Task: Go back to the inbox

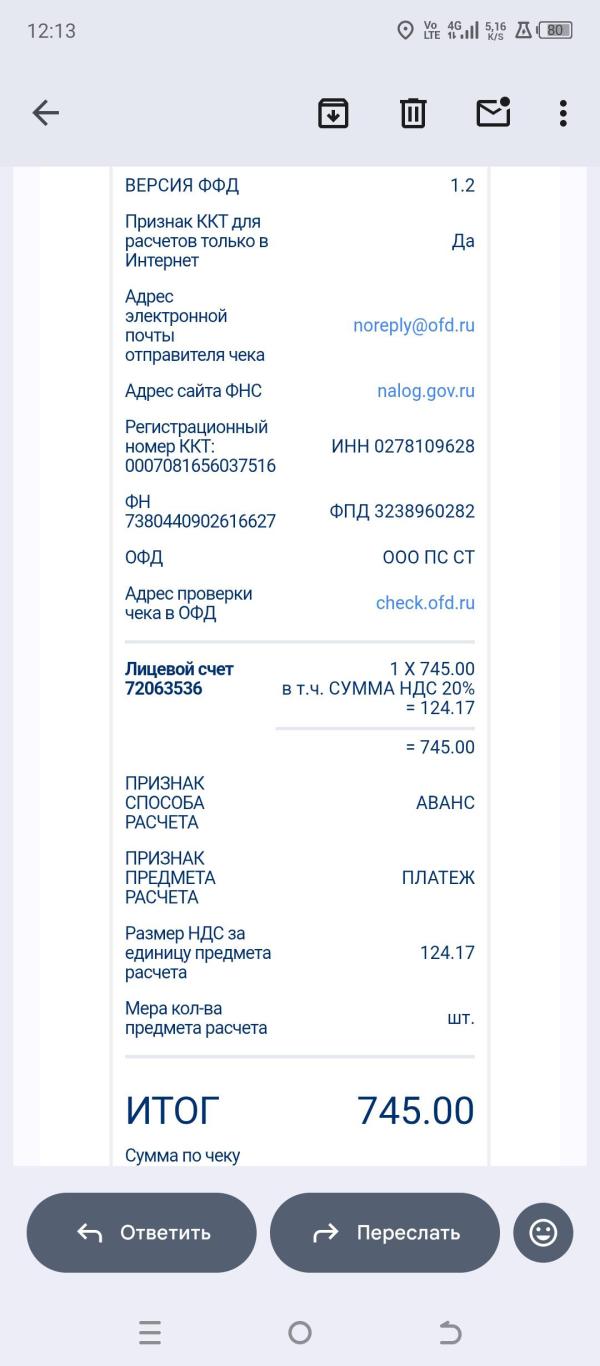Action: [x=46, y=113]
